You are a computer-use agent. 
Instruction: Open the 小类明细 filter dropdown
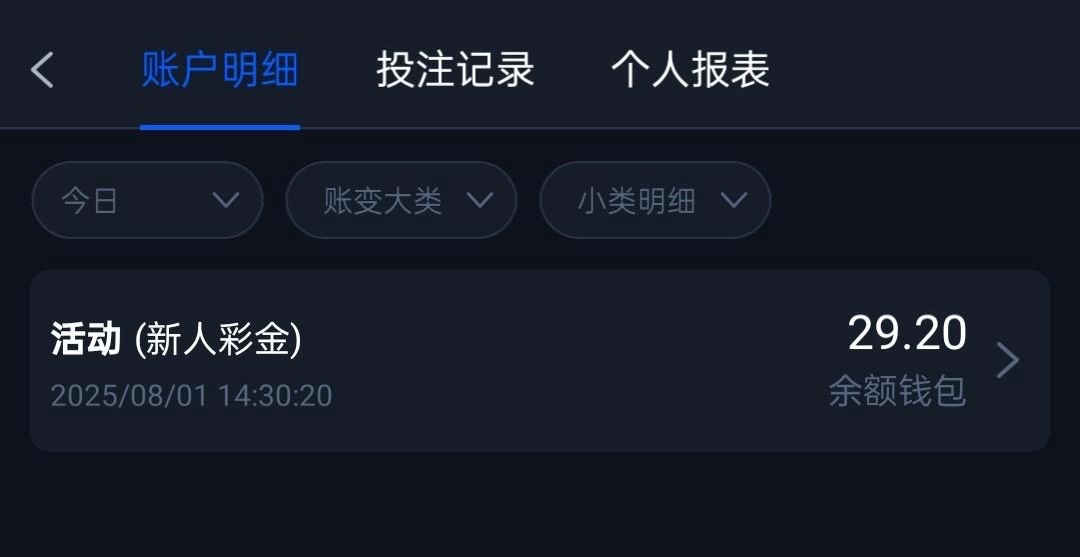655,200
